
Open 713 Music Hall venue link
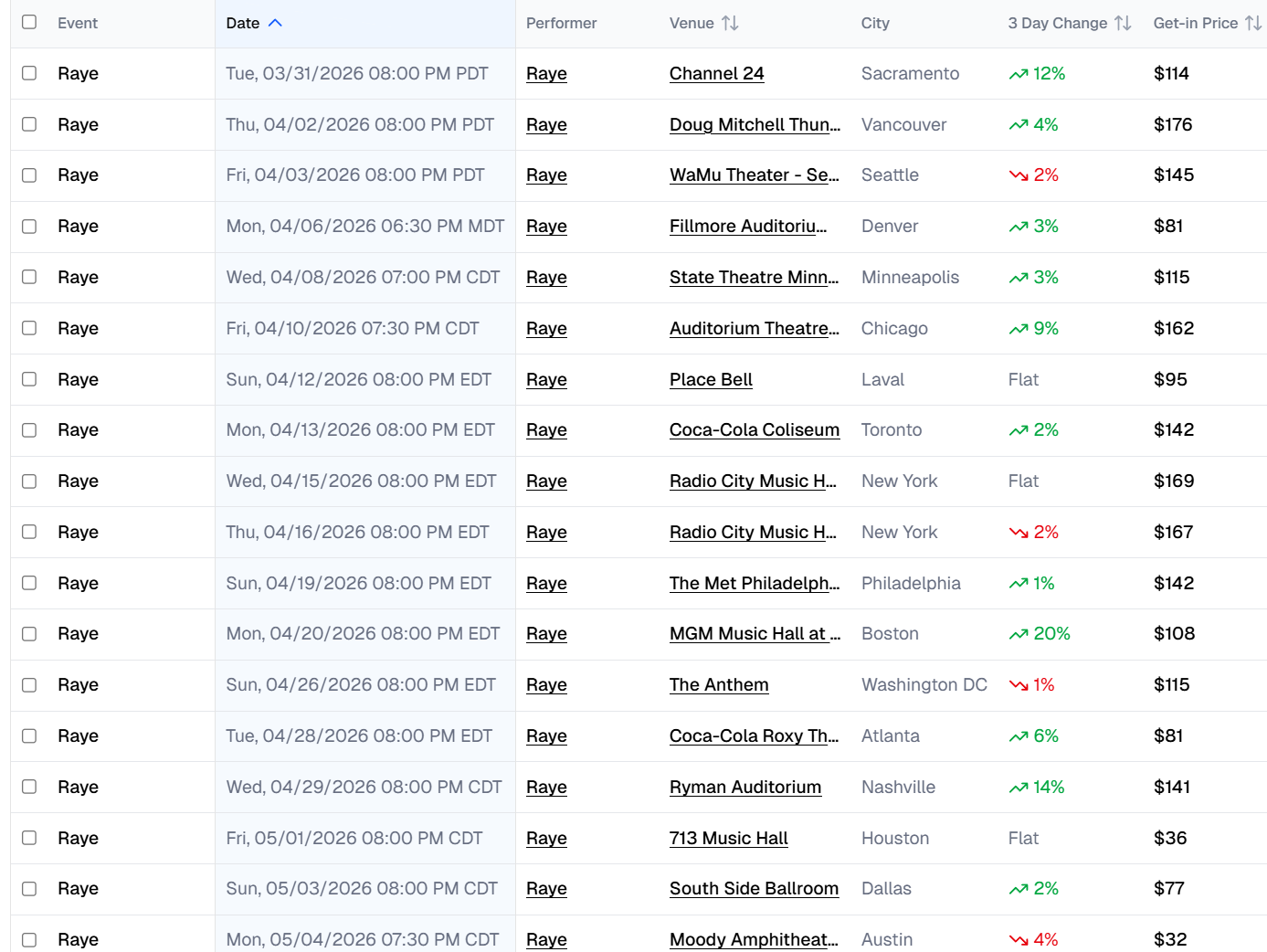pyautogui.click(x=728, y=838)
